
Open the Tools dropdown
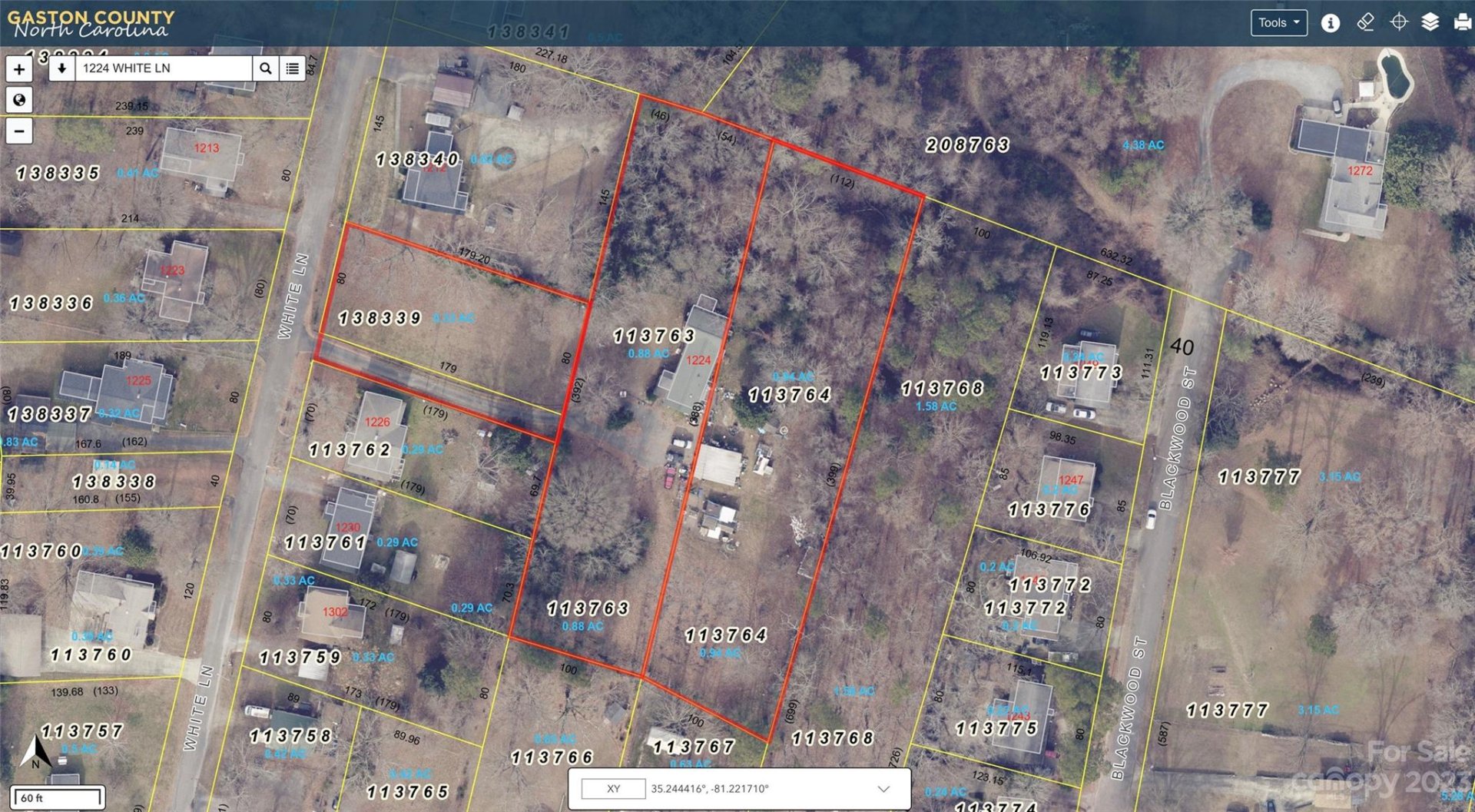pyautogui.click(x=1278, y=23)
